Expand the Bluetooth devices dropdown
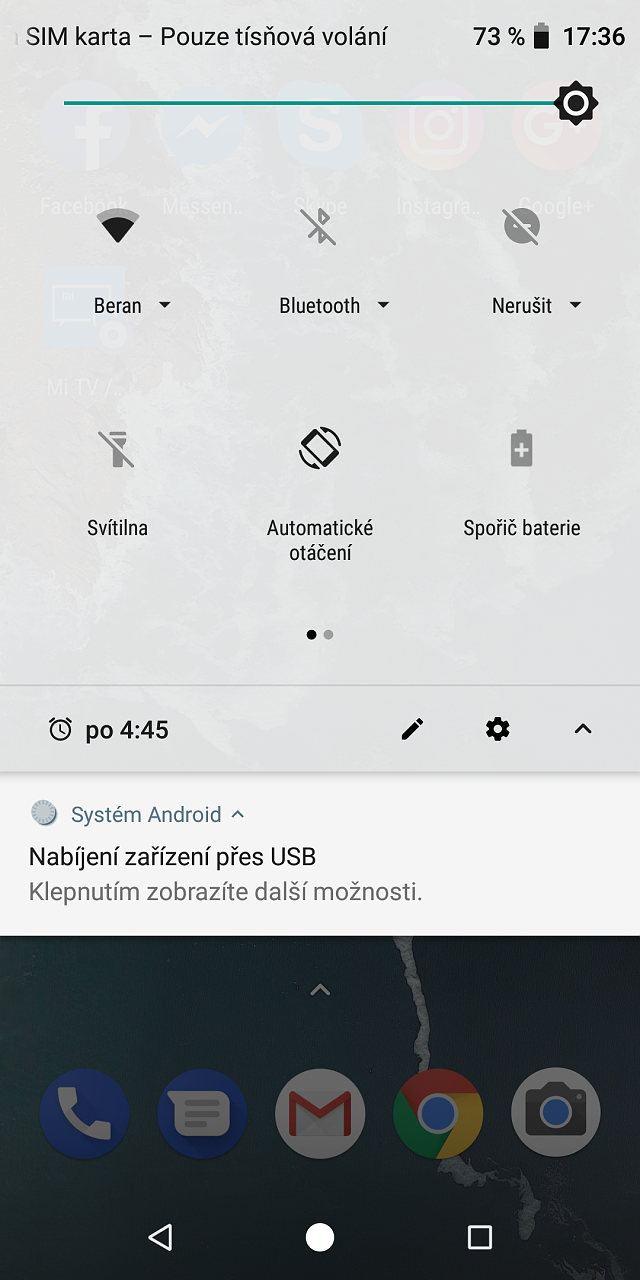Viewport: 640px width, 1280px height. point(334,306)
